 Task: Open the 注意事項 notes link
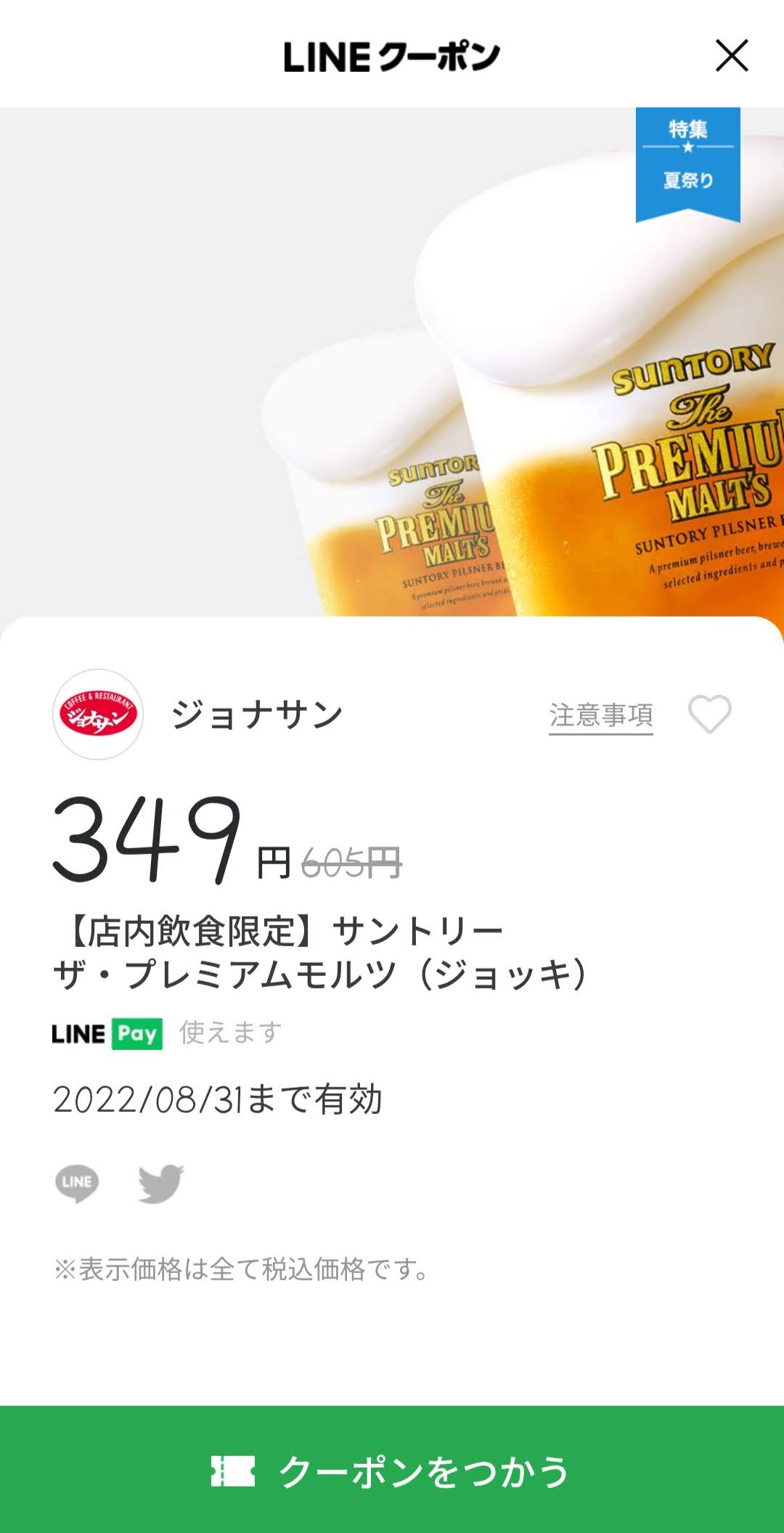point(601,716)
